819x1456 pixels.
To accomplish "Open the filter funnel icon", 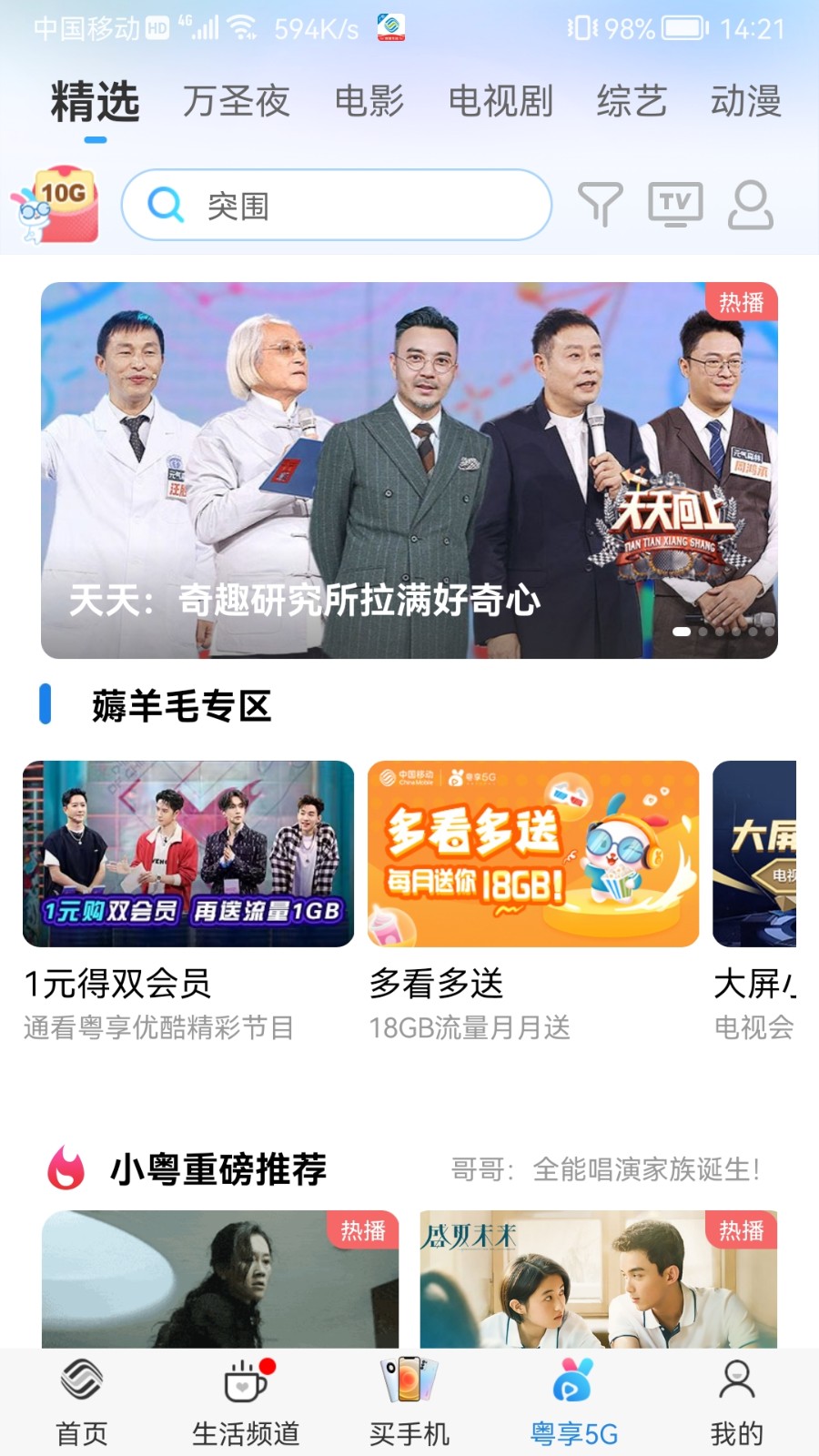I will click(x=601, y=205).
